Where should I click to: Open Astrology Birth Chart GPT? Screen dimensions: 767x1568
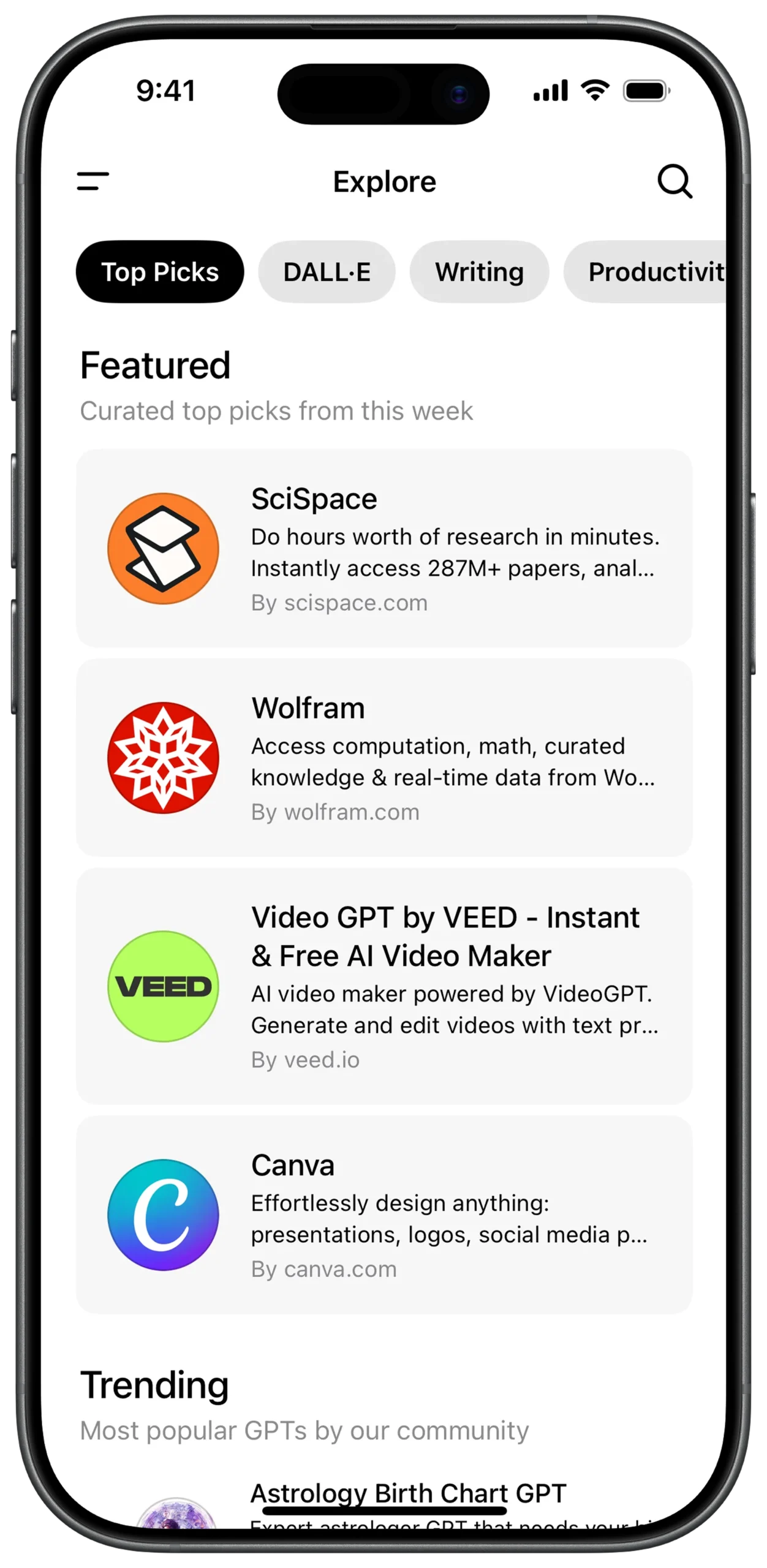408,1493
